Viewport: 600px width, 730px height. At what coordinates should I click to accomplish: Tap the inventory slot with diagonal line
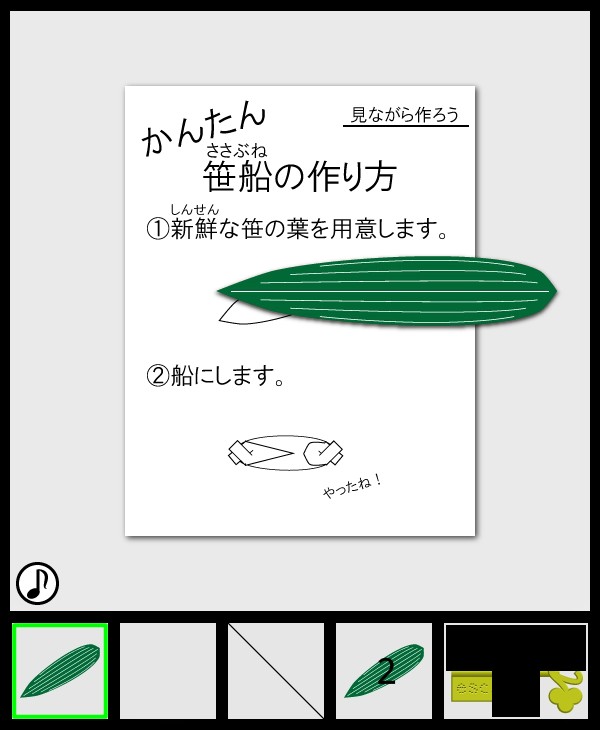click(276, 671)
